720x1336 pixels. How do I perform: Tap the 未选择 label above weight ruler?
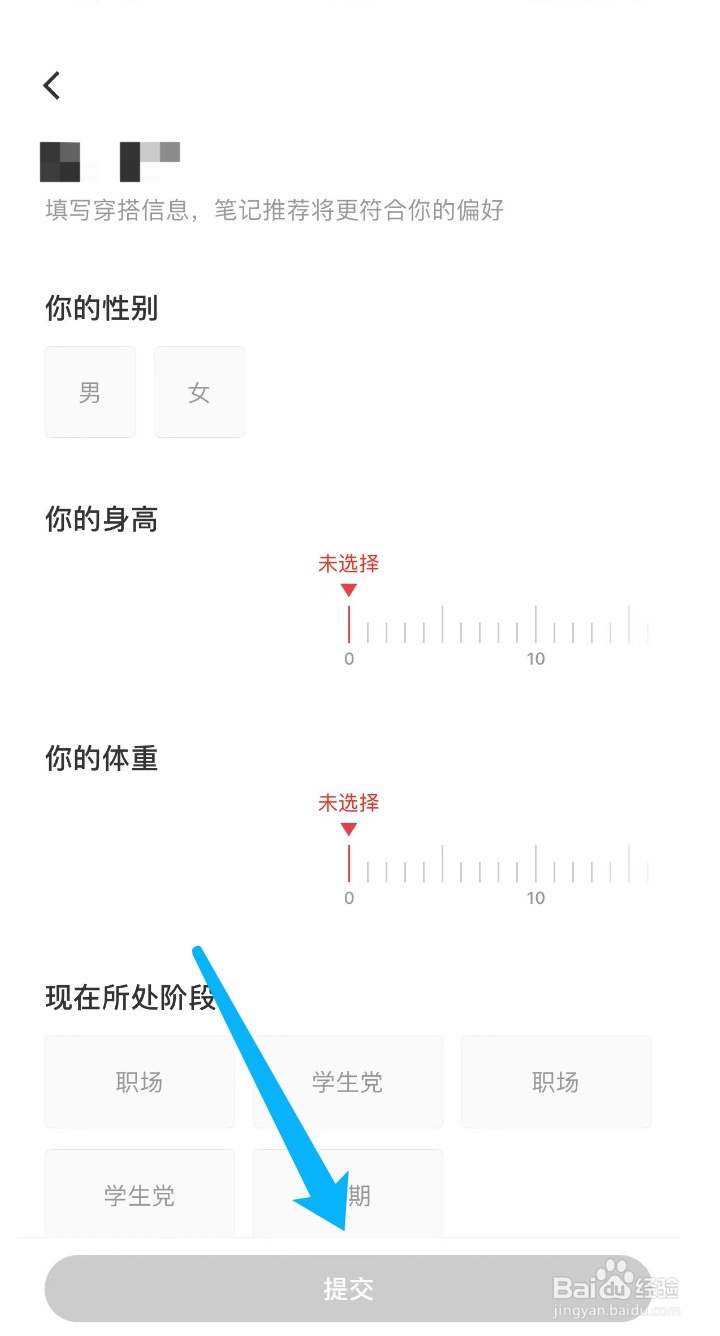pyautogui.click(x=348, y=803)
